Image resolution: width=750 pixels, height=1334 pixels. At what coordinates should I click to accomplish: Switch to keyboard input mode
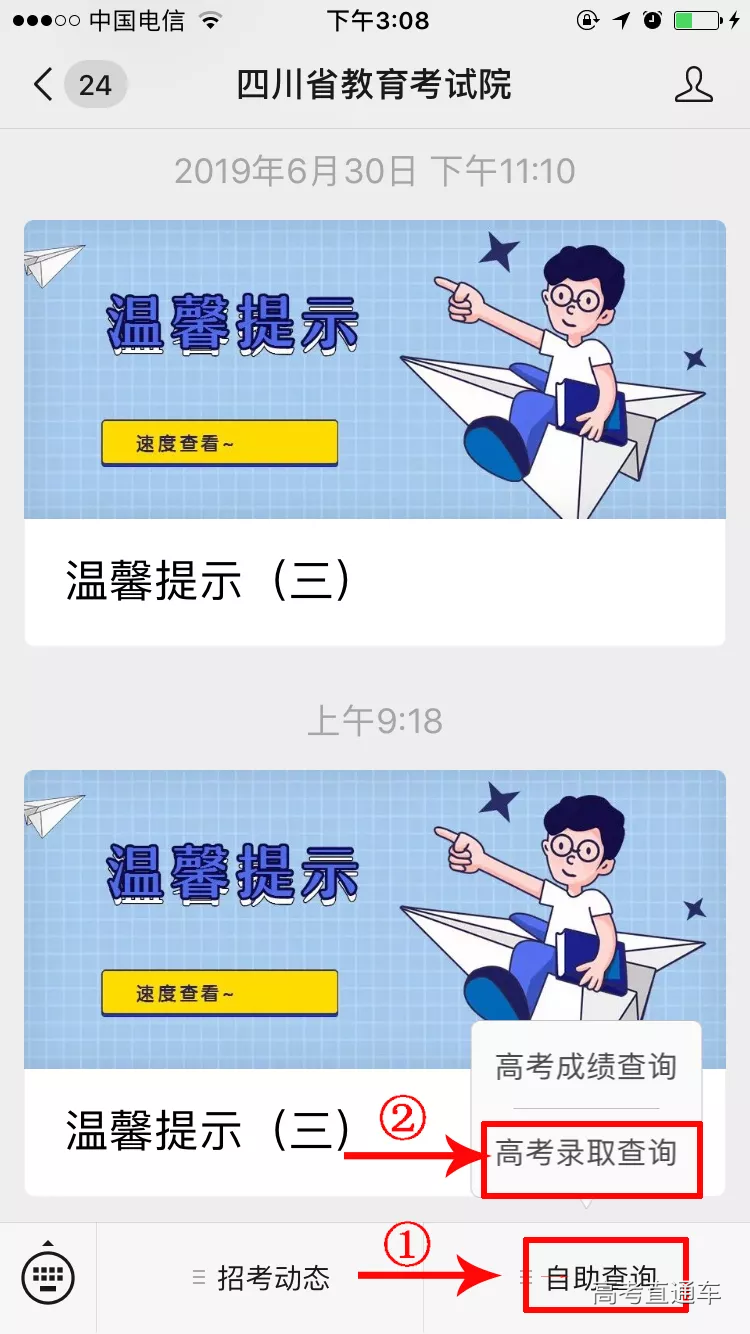(48, 1277)
